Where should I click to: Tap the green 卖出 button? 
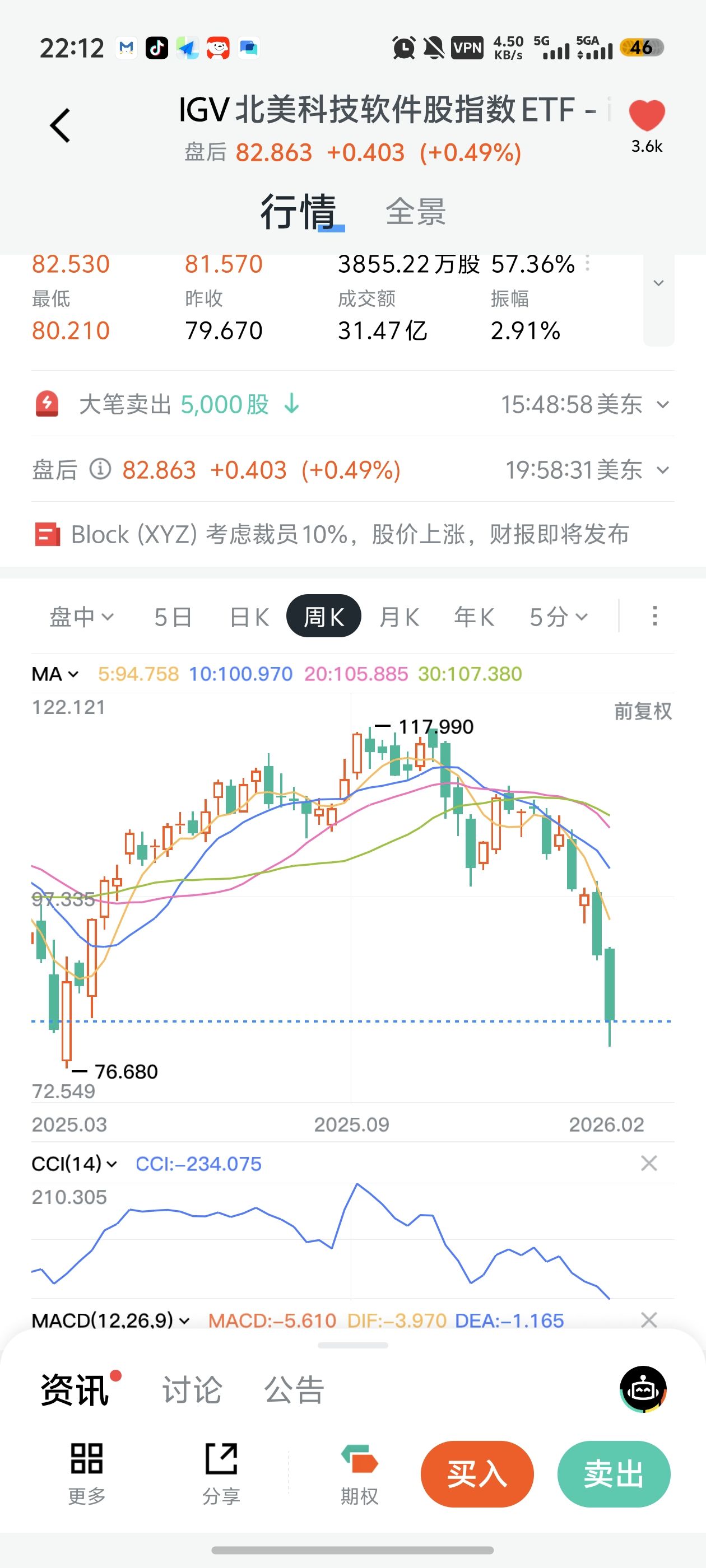(x=614, y=1474)
